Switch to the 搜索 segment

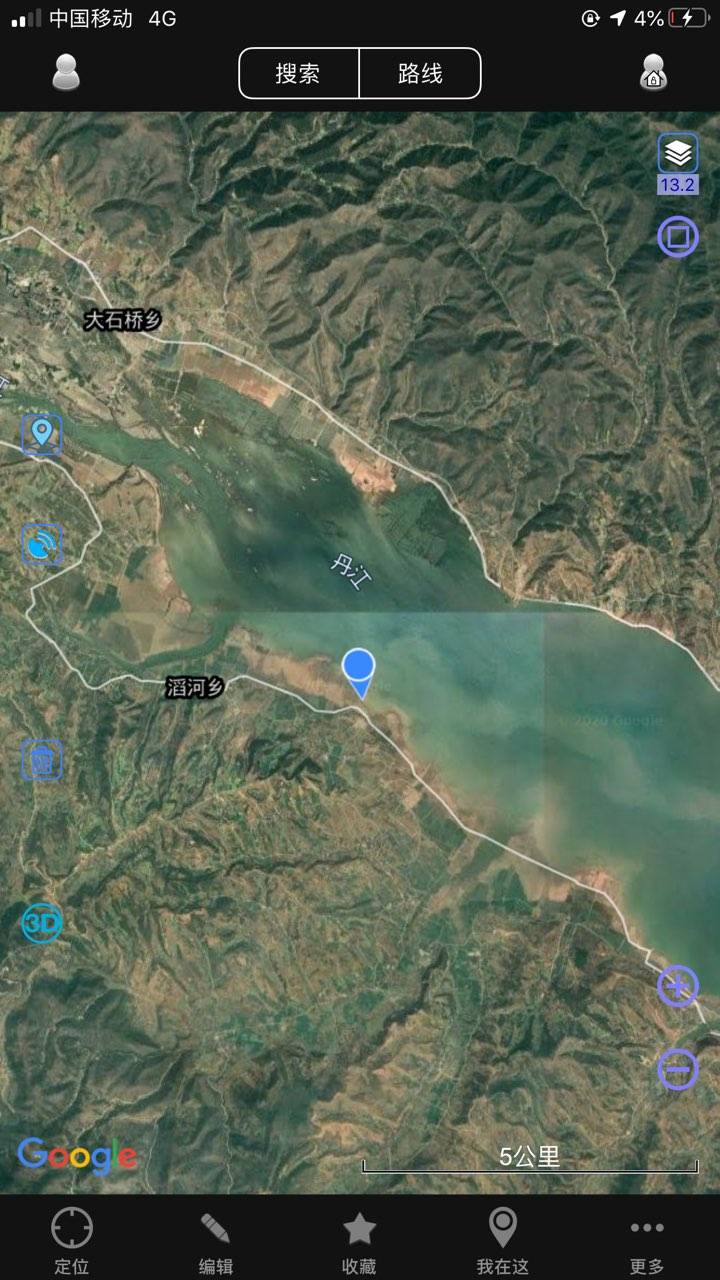(x=298, y=74)
